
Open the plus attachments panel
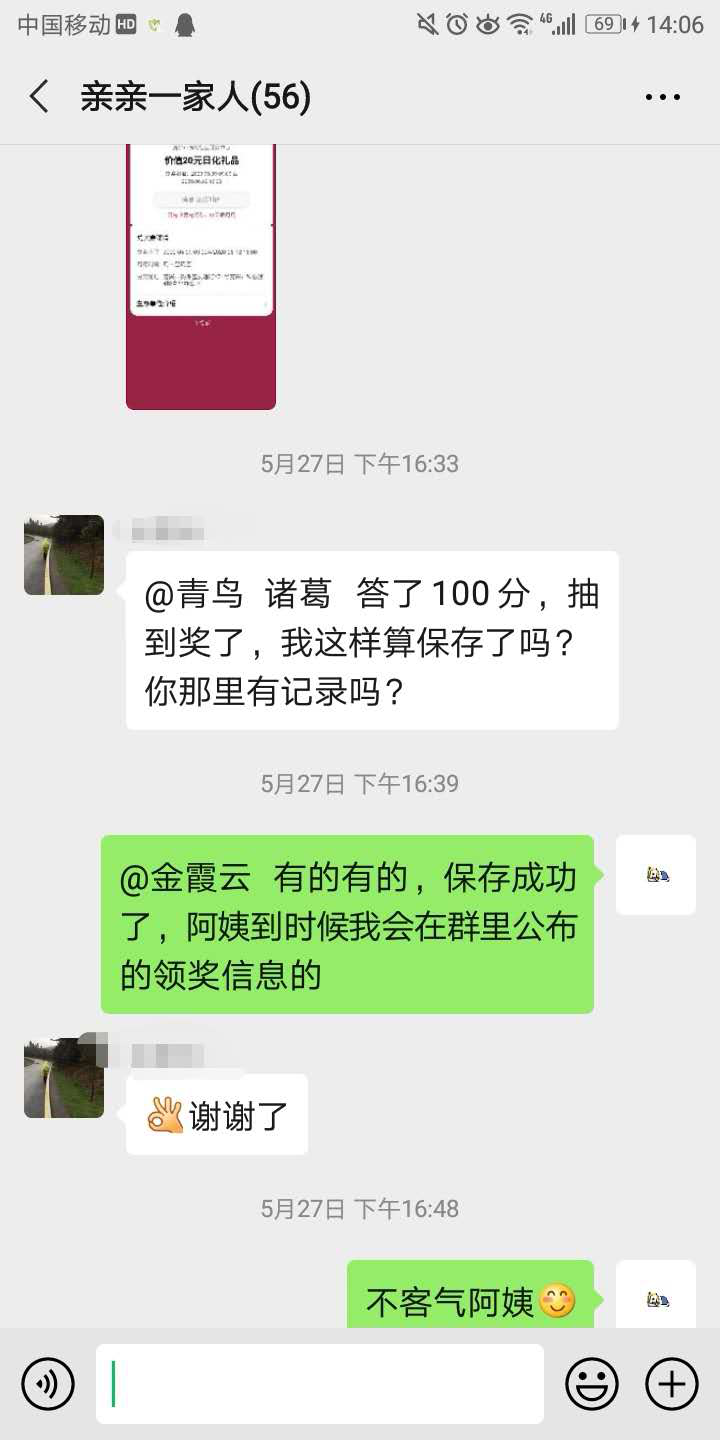[672, 1384]
